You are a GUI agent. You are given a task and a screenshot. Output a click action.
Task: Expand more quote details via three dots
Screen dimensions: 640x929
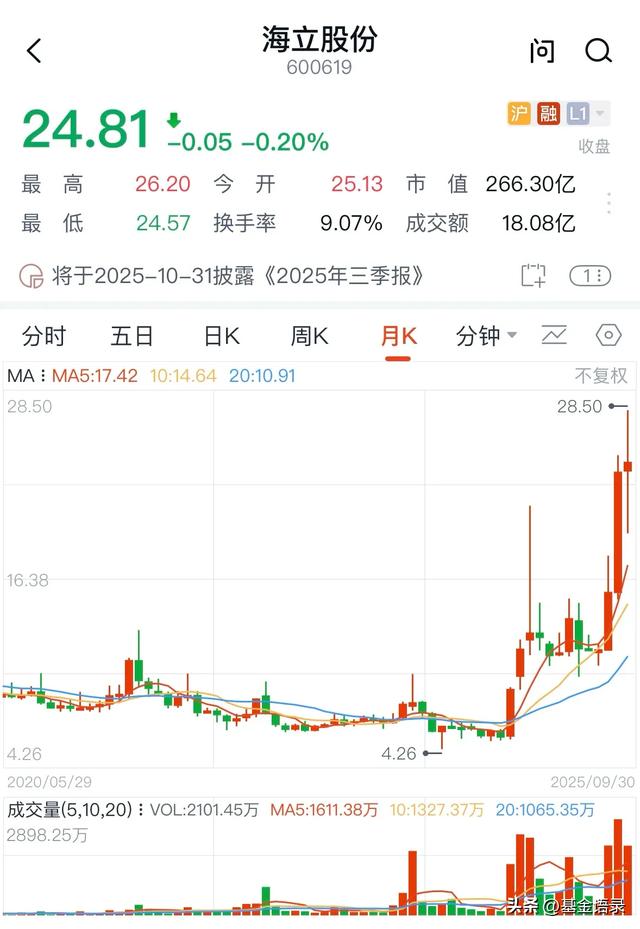point(608,203)
